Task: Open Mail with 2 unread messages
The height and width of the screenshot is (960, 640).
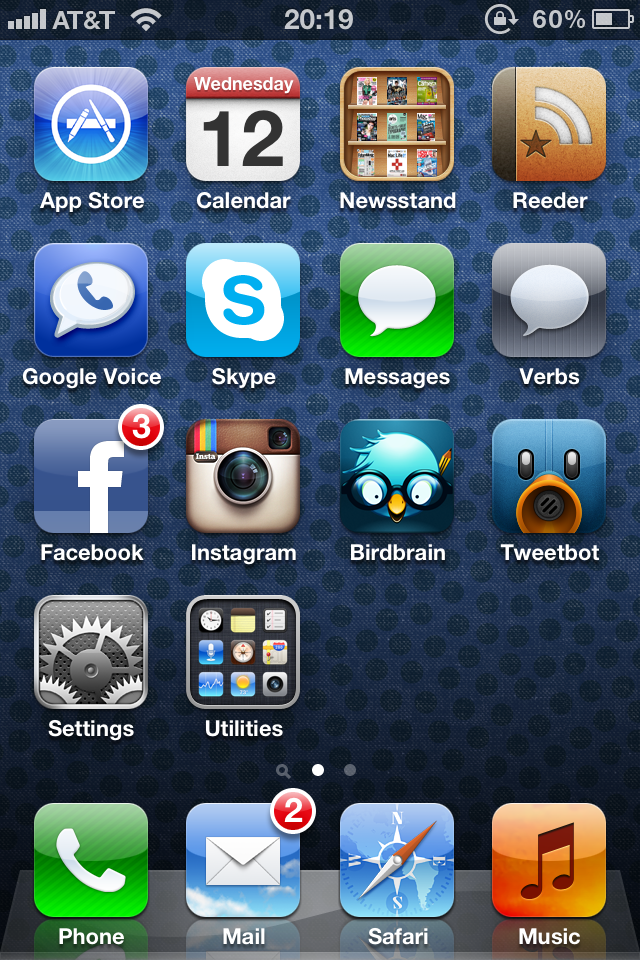Action: tap(243, 860)
